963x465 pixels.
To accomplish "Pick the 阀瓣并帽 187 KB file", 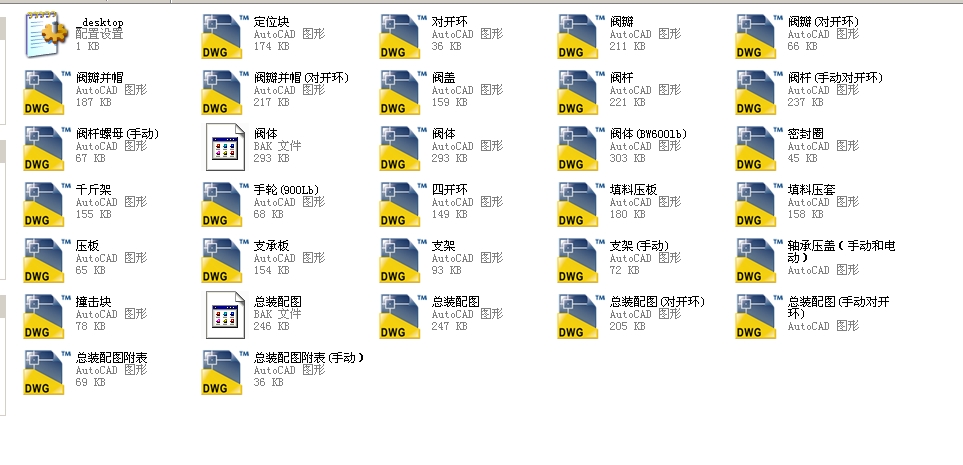I will pyautogui.click(x=45, y=92).
